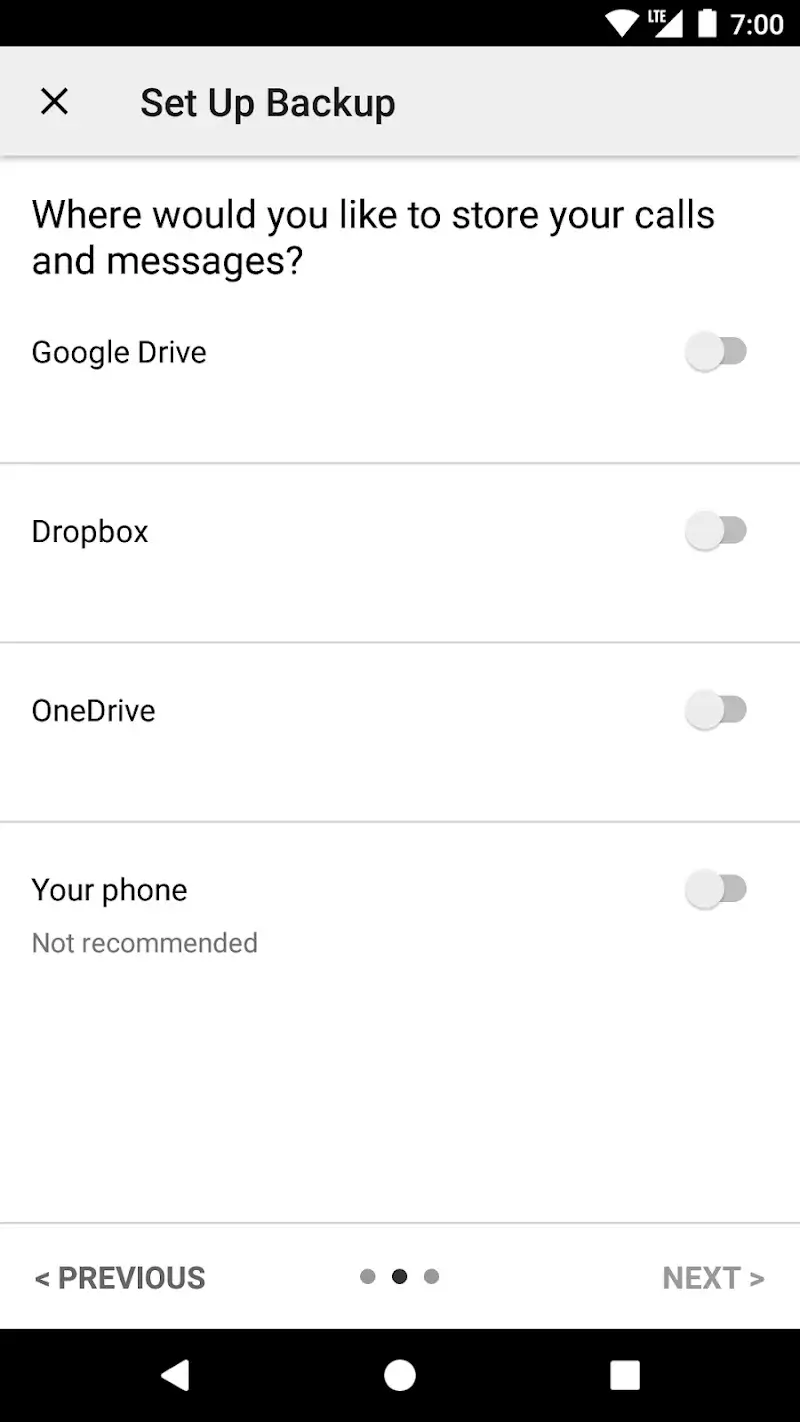Tap the NEXT button
The width and height of the screenshot is (800, 1422).
[x=713, y=1277]
